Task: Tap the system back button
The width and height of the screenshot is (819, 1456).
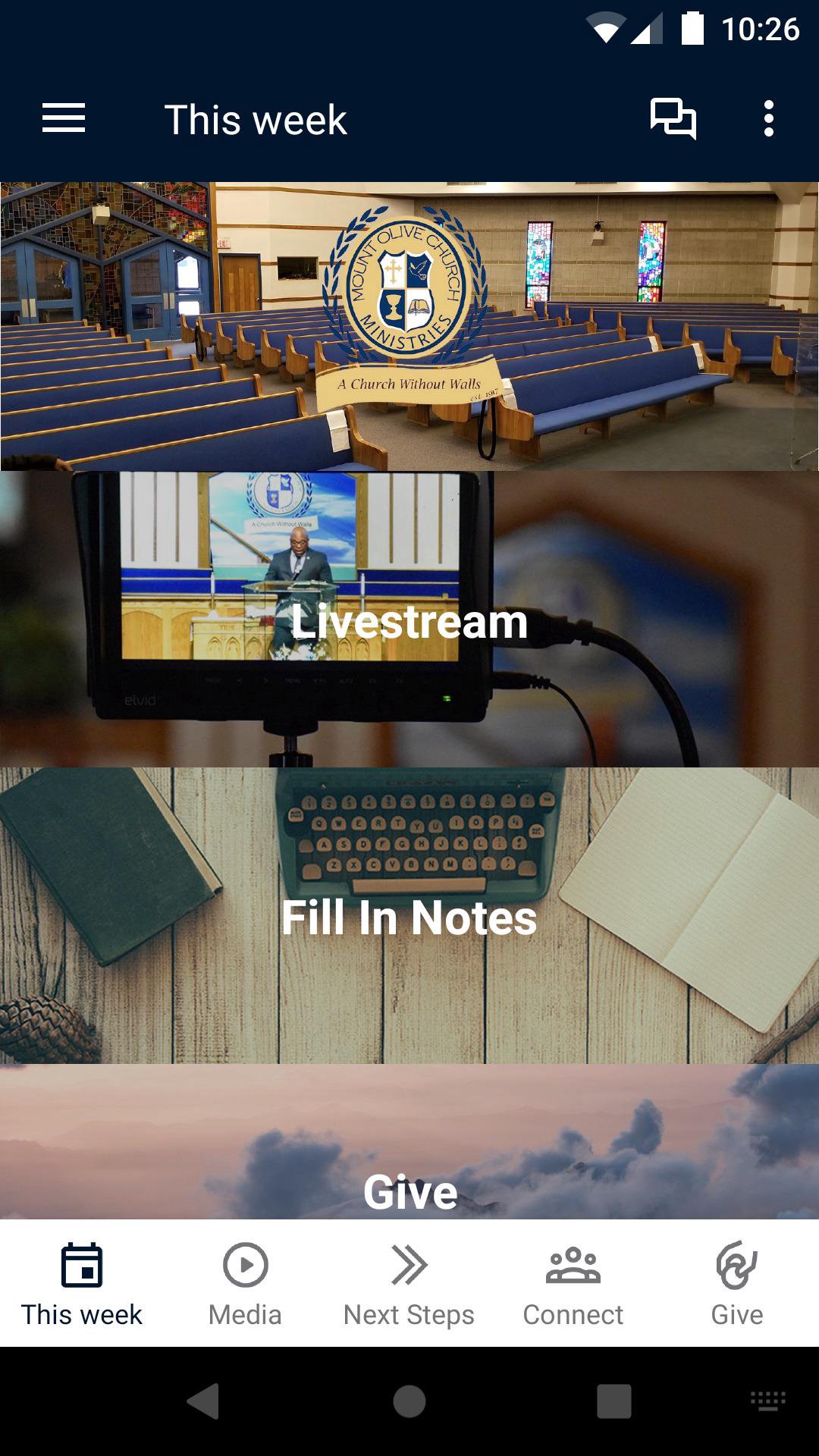Action: point(203,1401)
